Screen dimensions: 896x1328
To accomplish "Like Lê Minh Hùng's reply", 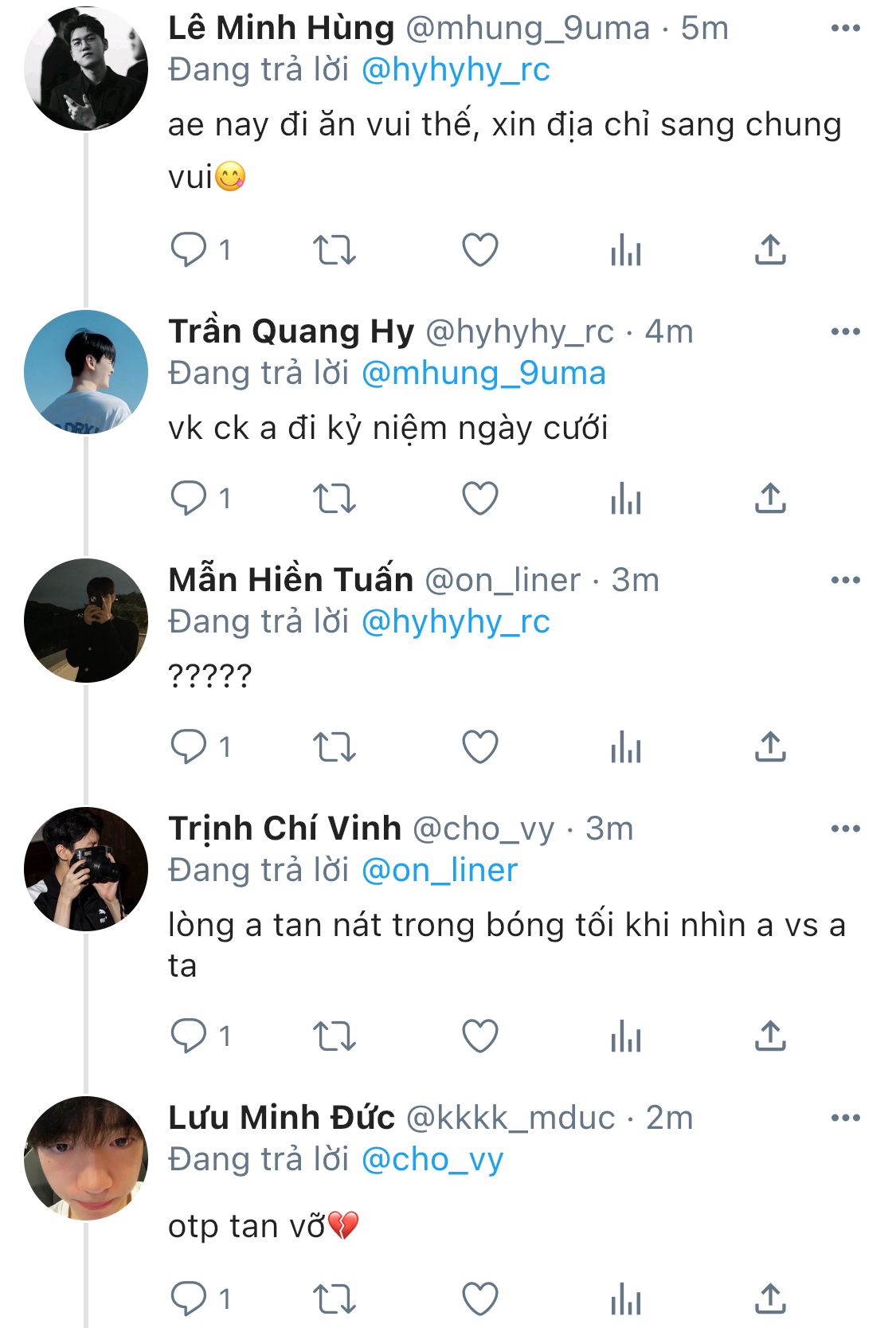I will tap(480, 250).
